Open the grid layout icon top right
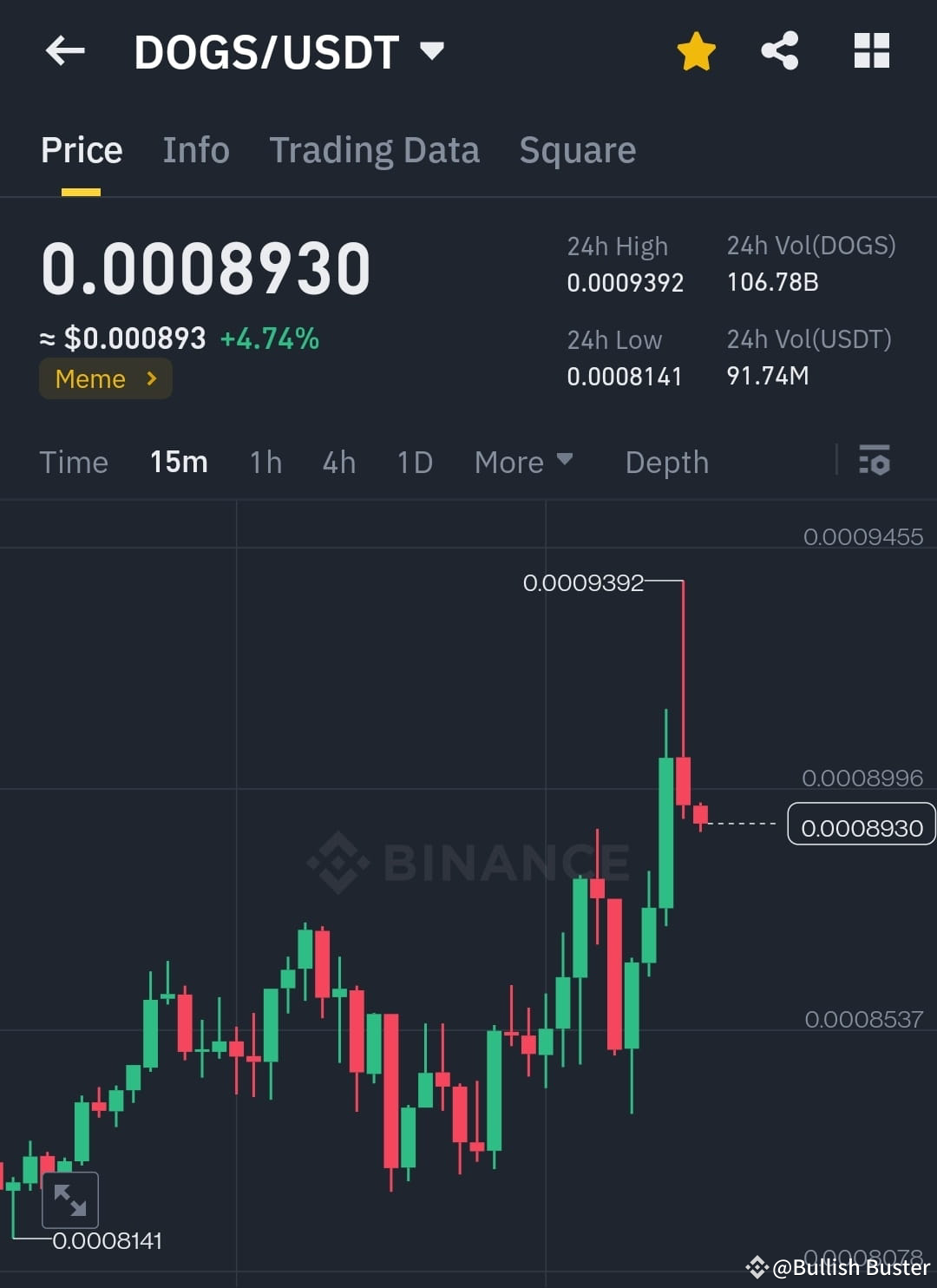The height and width of the screenshot is (1288, 937). click(870, 50)
